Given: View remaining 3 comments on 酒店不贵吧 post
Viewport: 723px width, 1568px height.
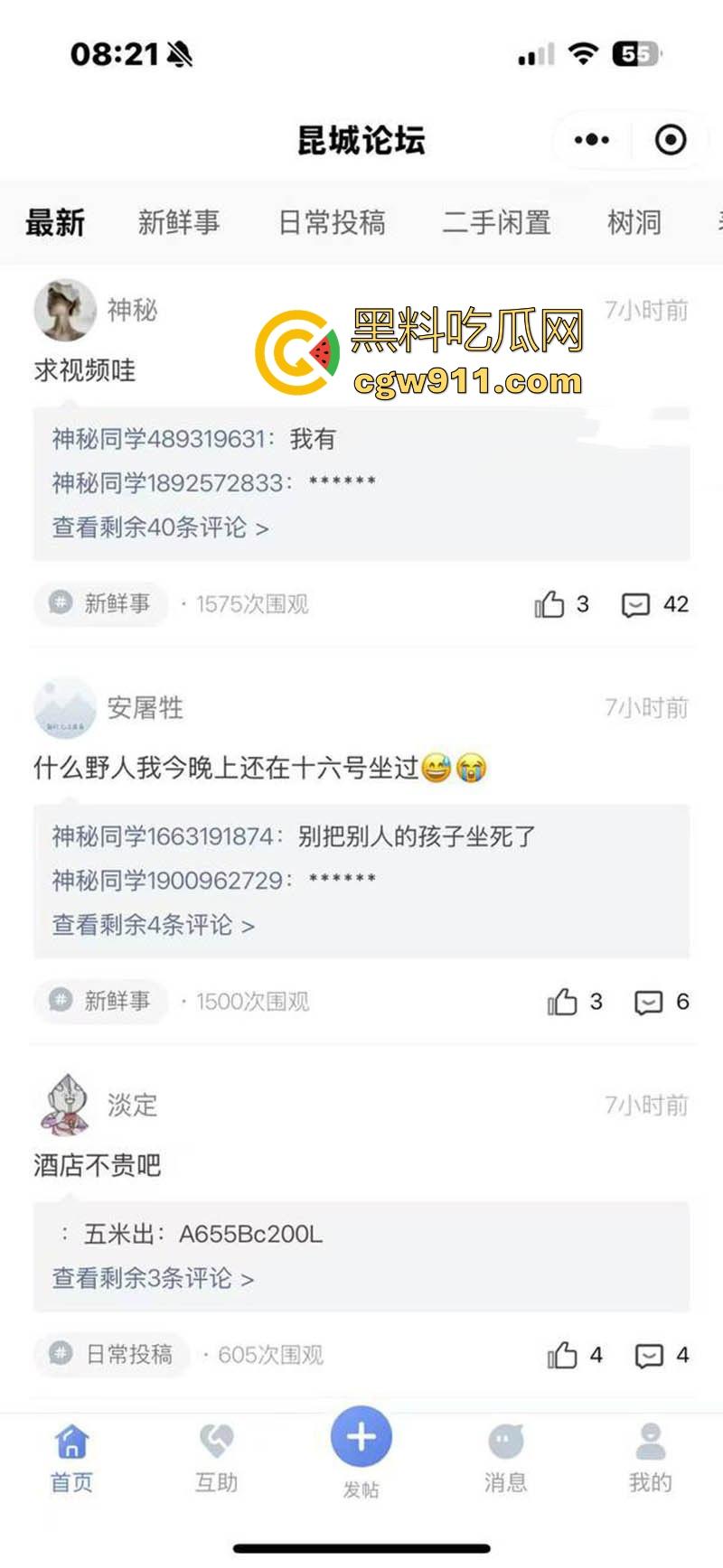Looking at the screenshot, I should pyautogui.click(x=153, y=1278).
